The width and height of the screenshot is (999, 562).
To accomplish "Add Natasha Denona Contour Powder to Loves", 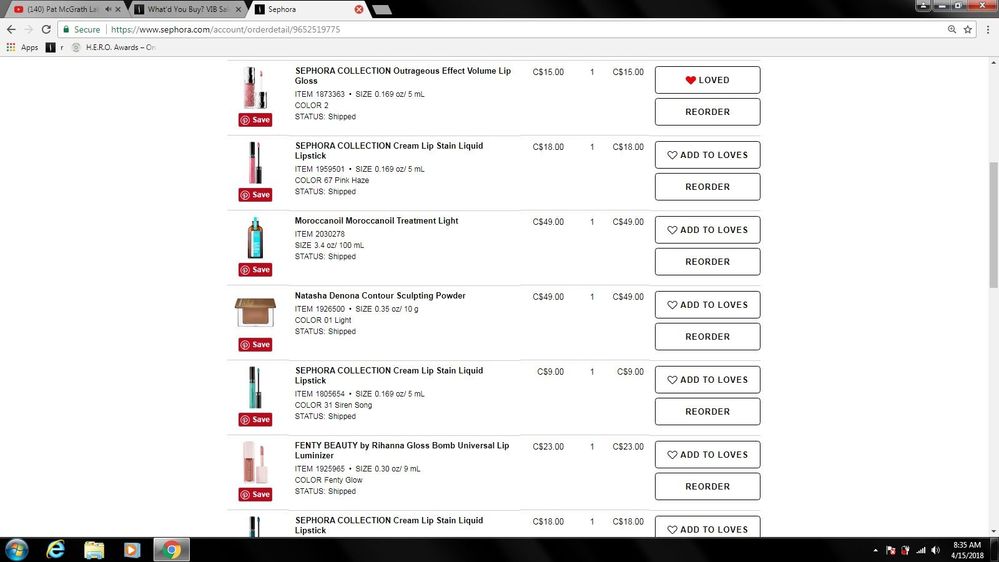I will click(707, 305).
